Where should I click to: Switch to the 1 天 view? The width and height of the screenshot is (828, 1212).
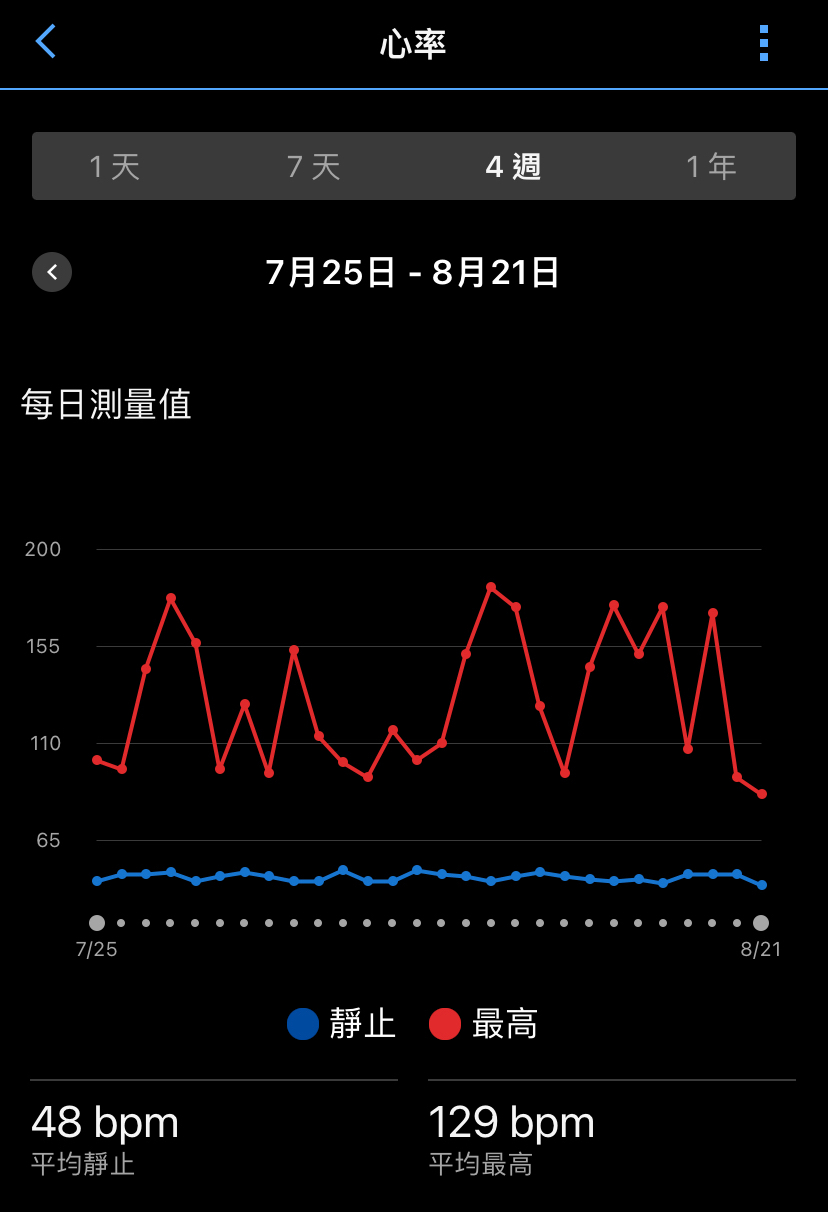[x=115, y=167]
